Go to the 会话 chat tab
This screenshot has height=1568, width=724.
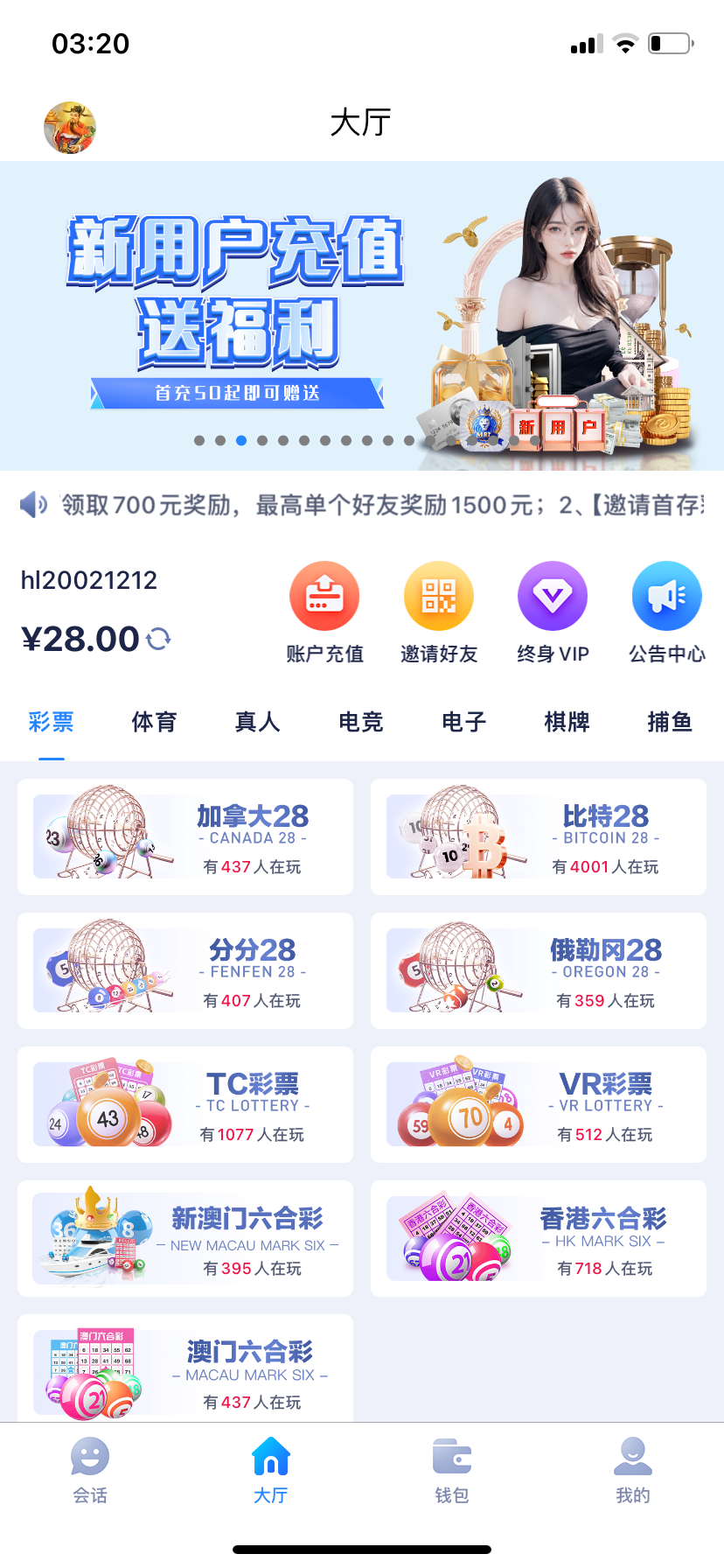coord(90,1470)
